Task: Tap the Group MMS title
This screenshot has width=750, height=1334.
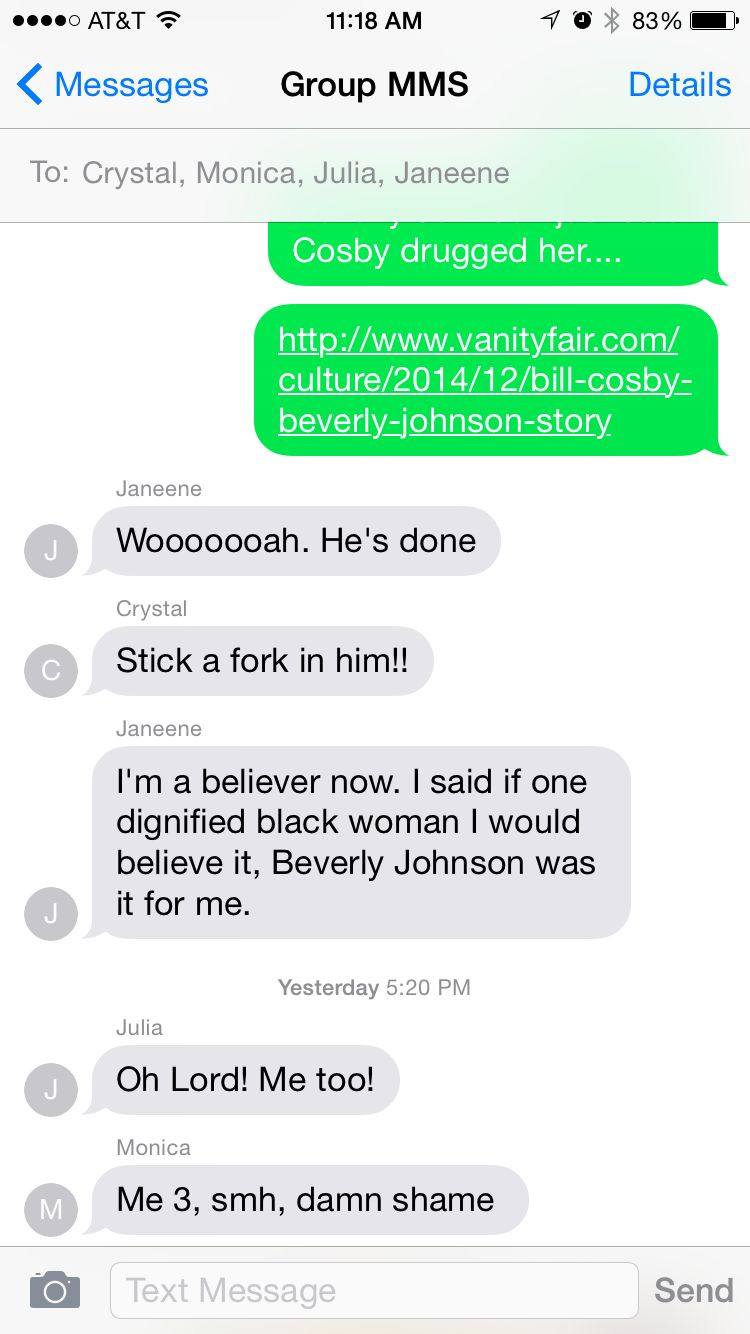Action: tap(374, 85)
